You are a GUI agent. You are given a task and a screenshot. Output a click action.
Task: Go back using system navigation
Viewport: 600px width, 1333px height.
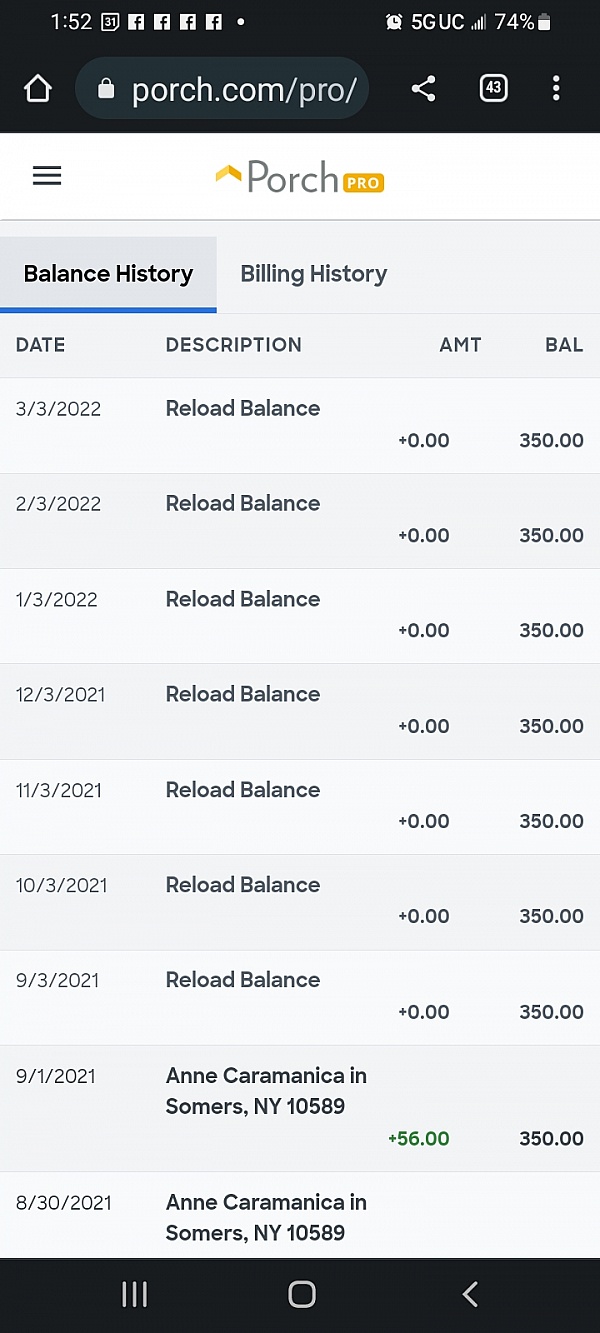[470, 1294]
